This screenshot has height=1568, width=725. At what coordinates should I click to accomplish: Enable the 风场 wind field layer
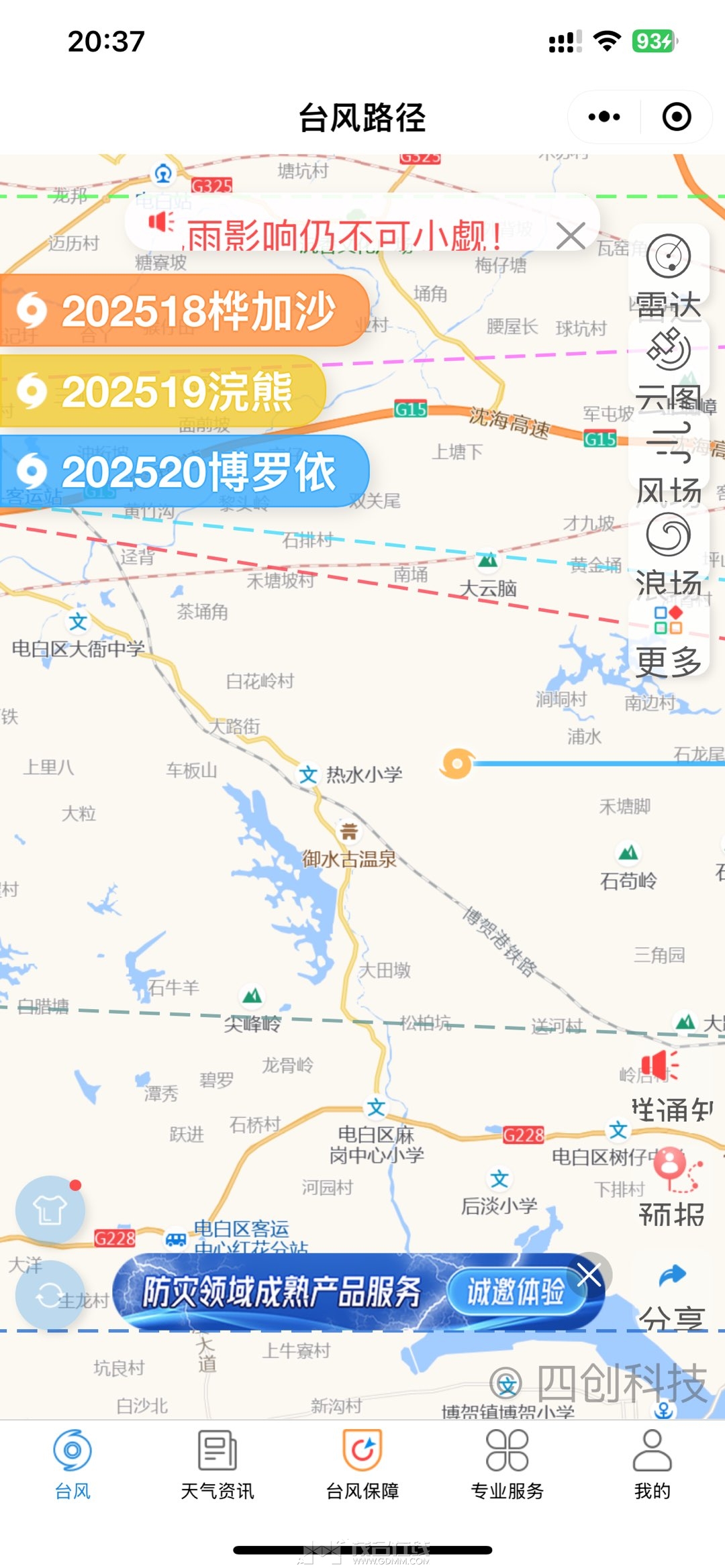click(669, 460)
